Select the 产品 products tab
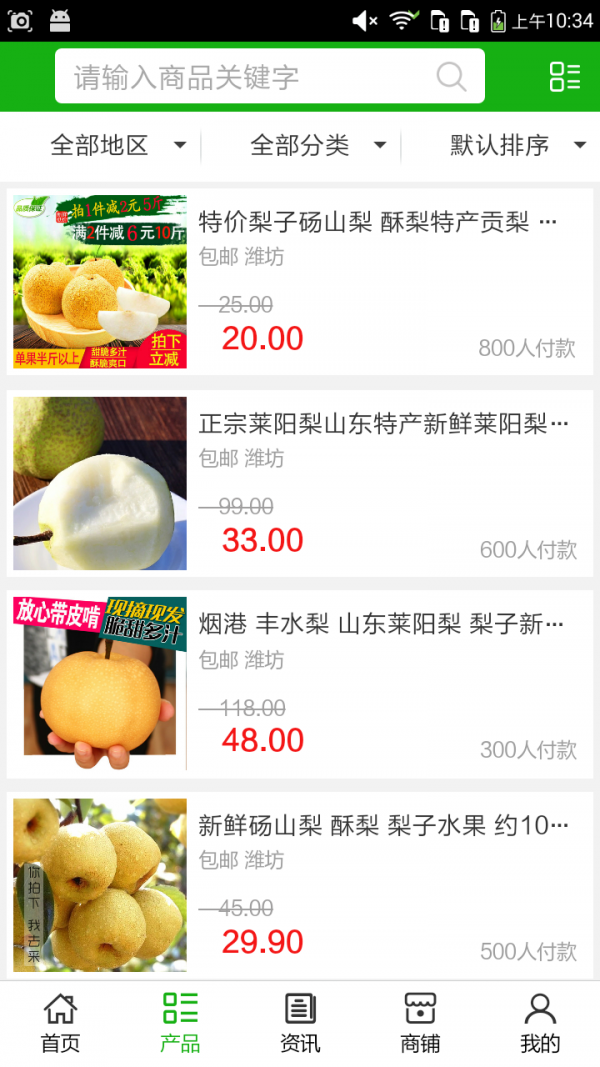 (180, 1023)
